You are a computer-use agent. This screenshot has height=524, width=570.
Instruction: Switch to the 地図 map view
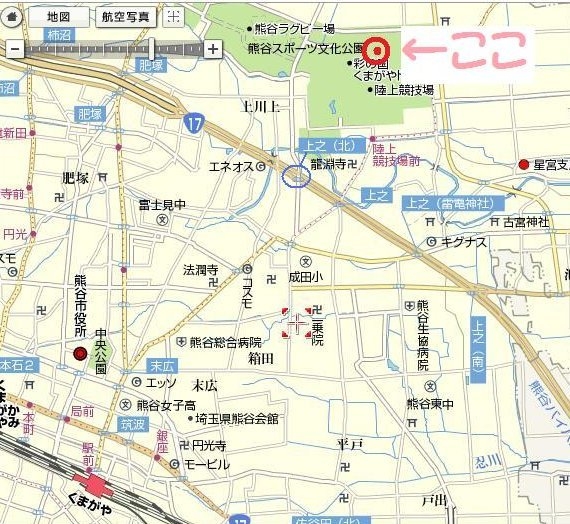pyautogui.click(x=59, y=17)
